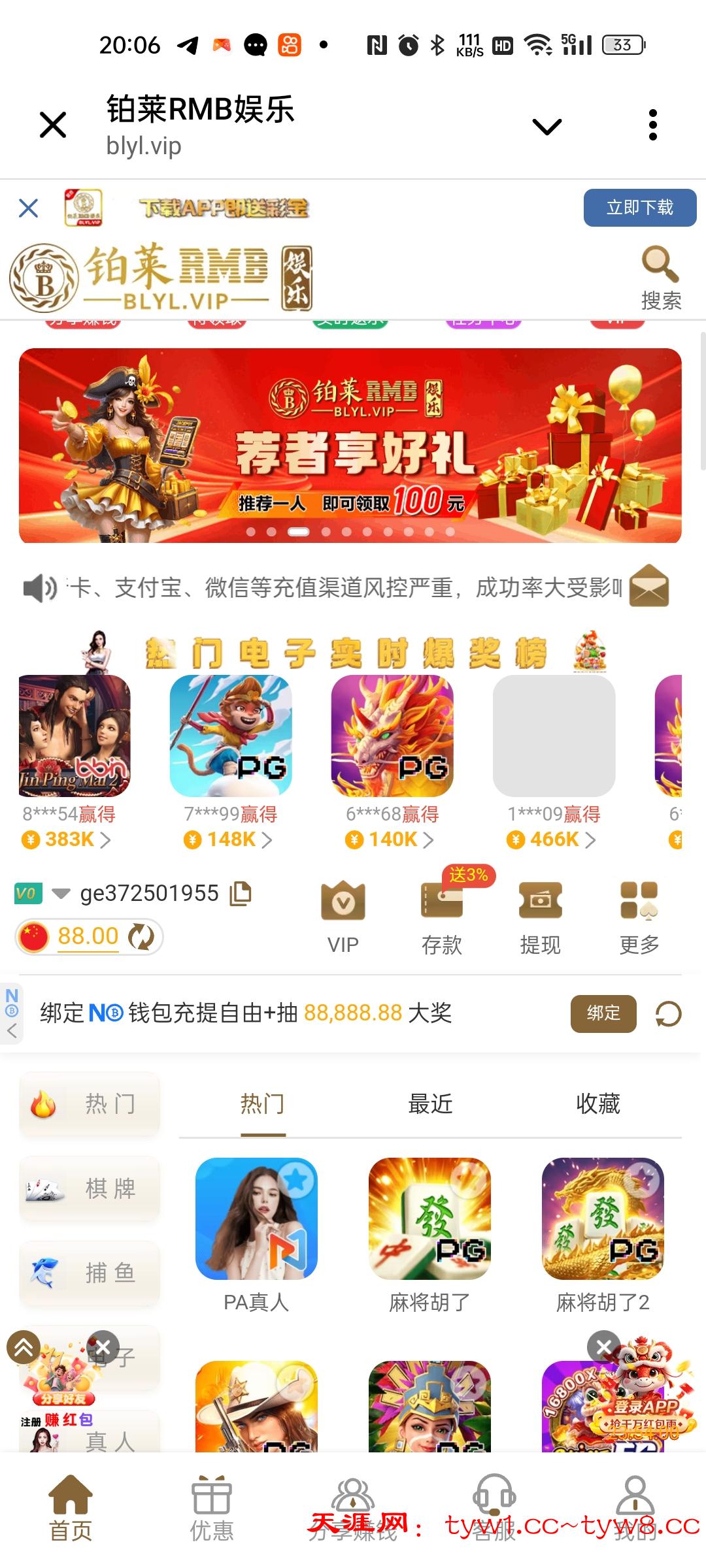Tap the 绑定 button
This screenshot has width=706, height=1568.
[603, 1013]
